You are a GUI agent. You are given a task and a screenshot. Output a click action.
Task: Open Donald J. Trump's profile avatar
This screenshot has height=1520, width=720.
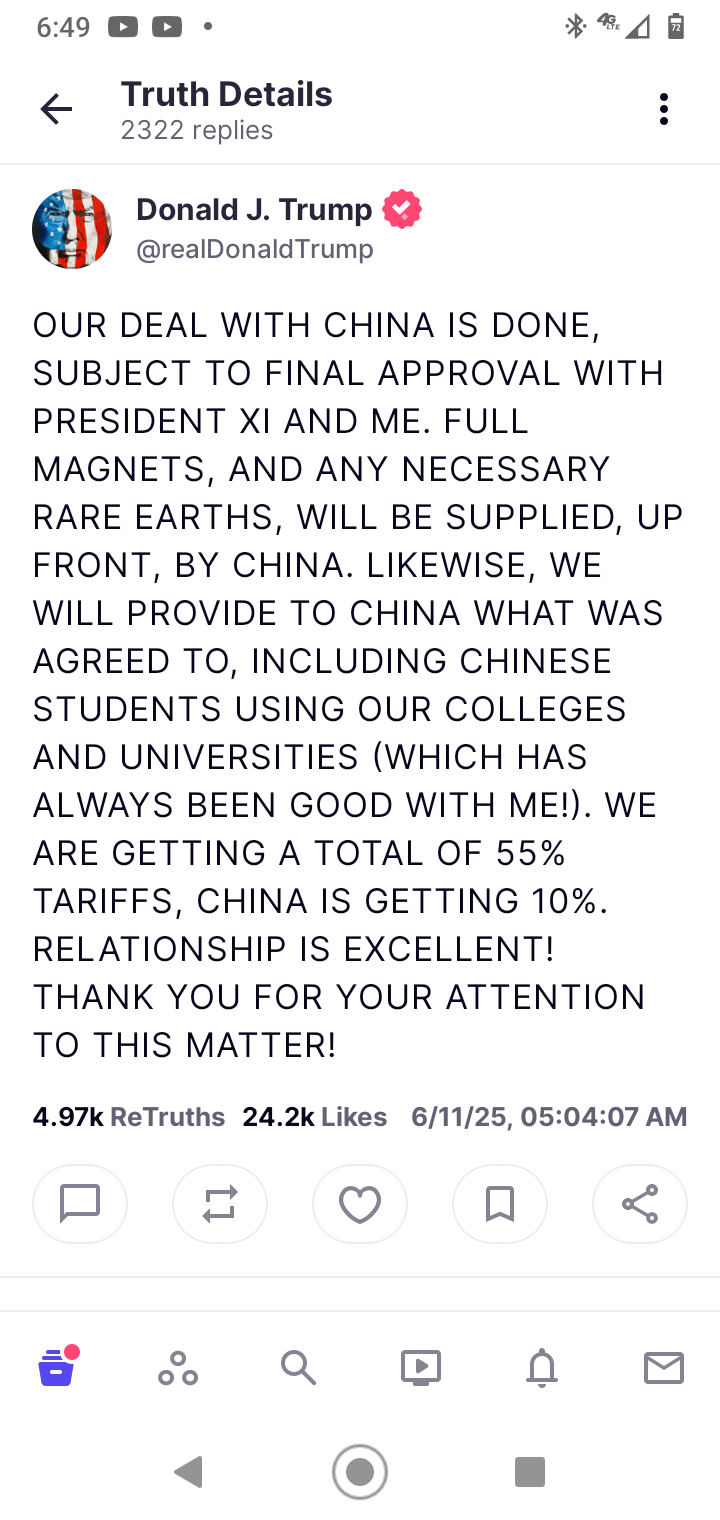click(72, 229)
